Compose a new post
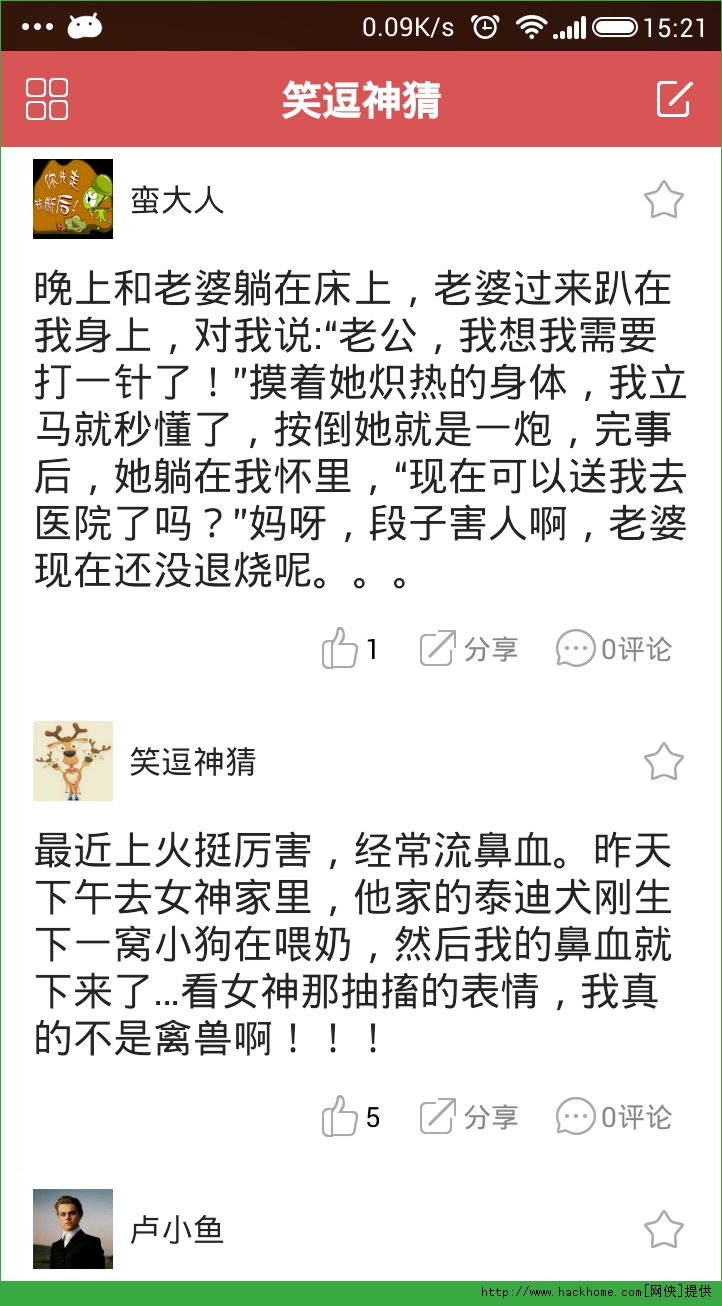The image size is (722, 1306). coord(674,99)
